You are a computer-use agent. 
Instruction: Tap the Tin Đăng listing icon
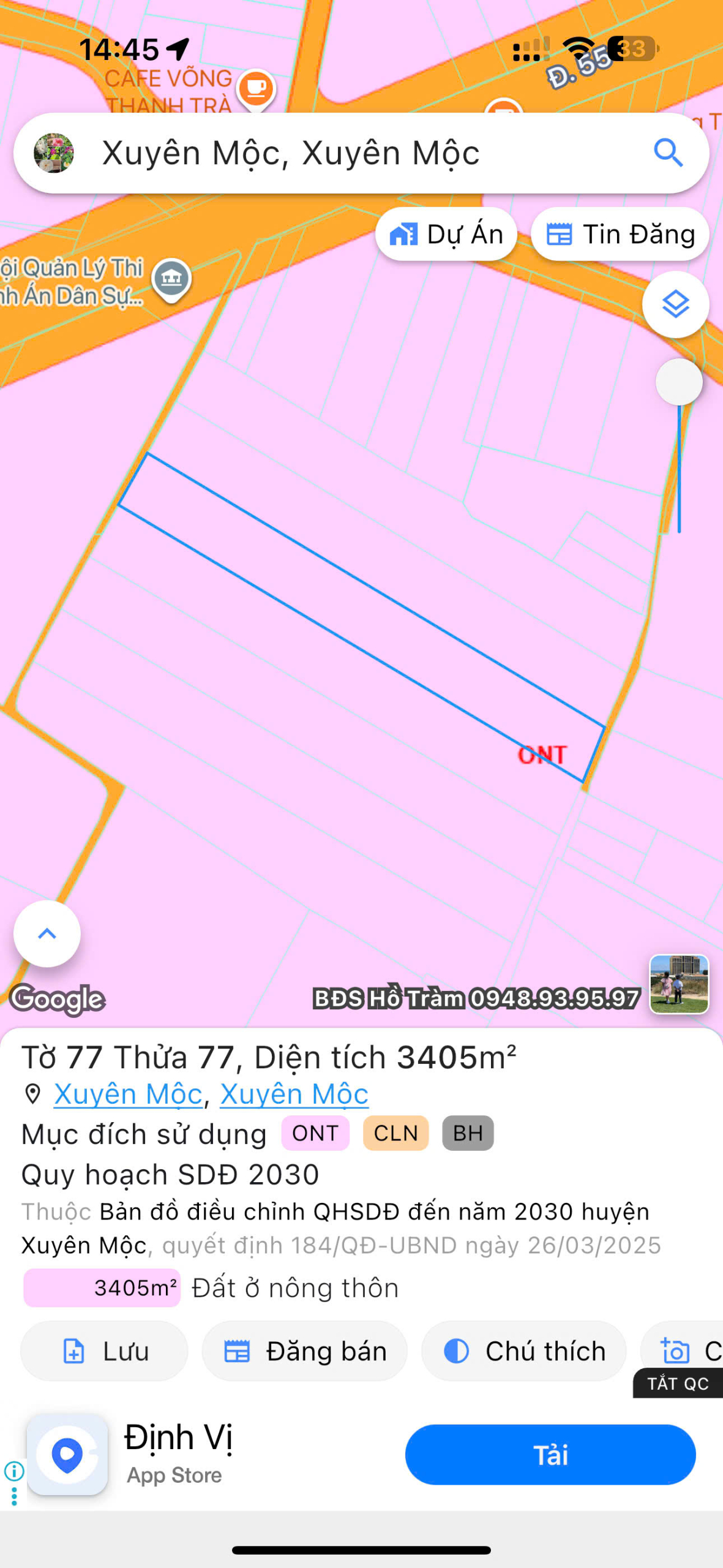pos(560,233)
